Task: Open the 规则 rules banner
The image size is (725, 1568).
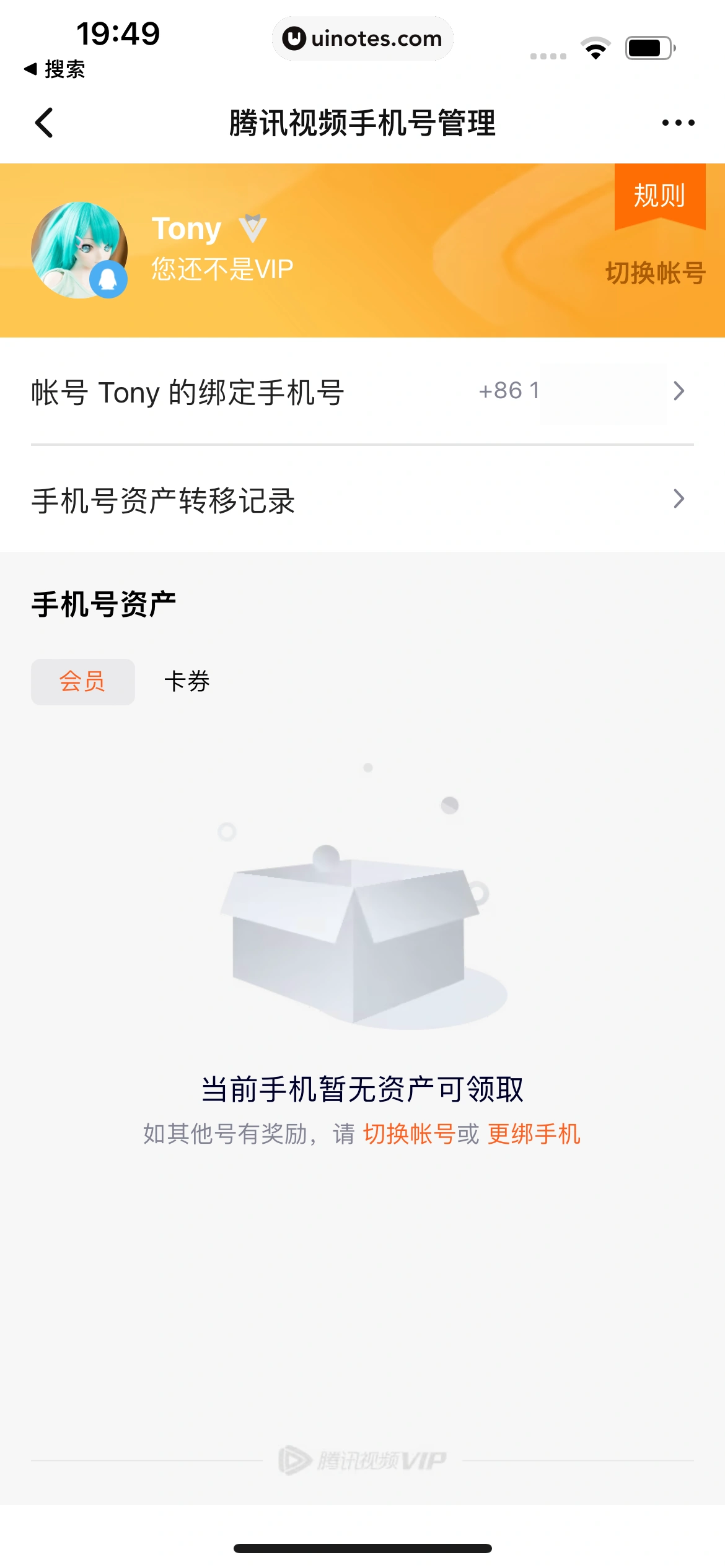Action: click(x=659, y=196)
